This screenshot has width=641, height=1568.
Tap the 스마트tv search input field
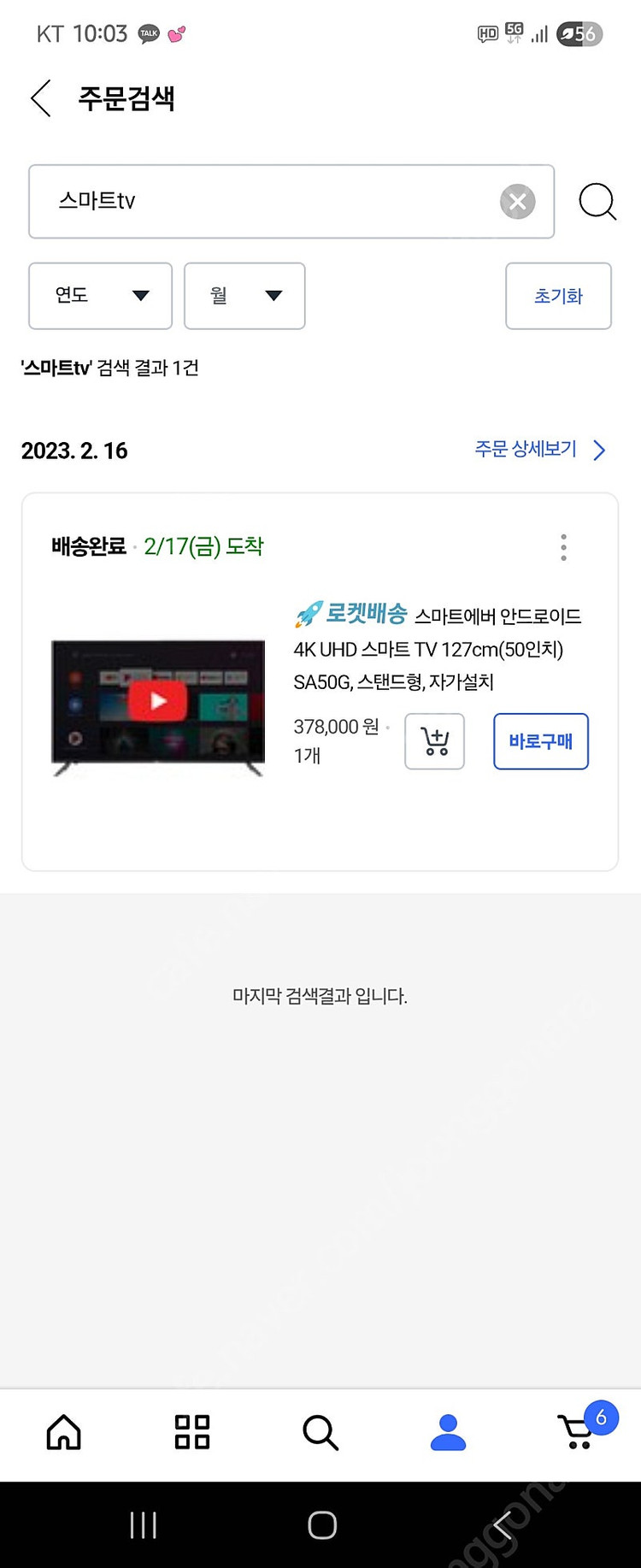tap(256, 202)
